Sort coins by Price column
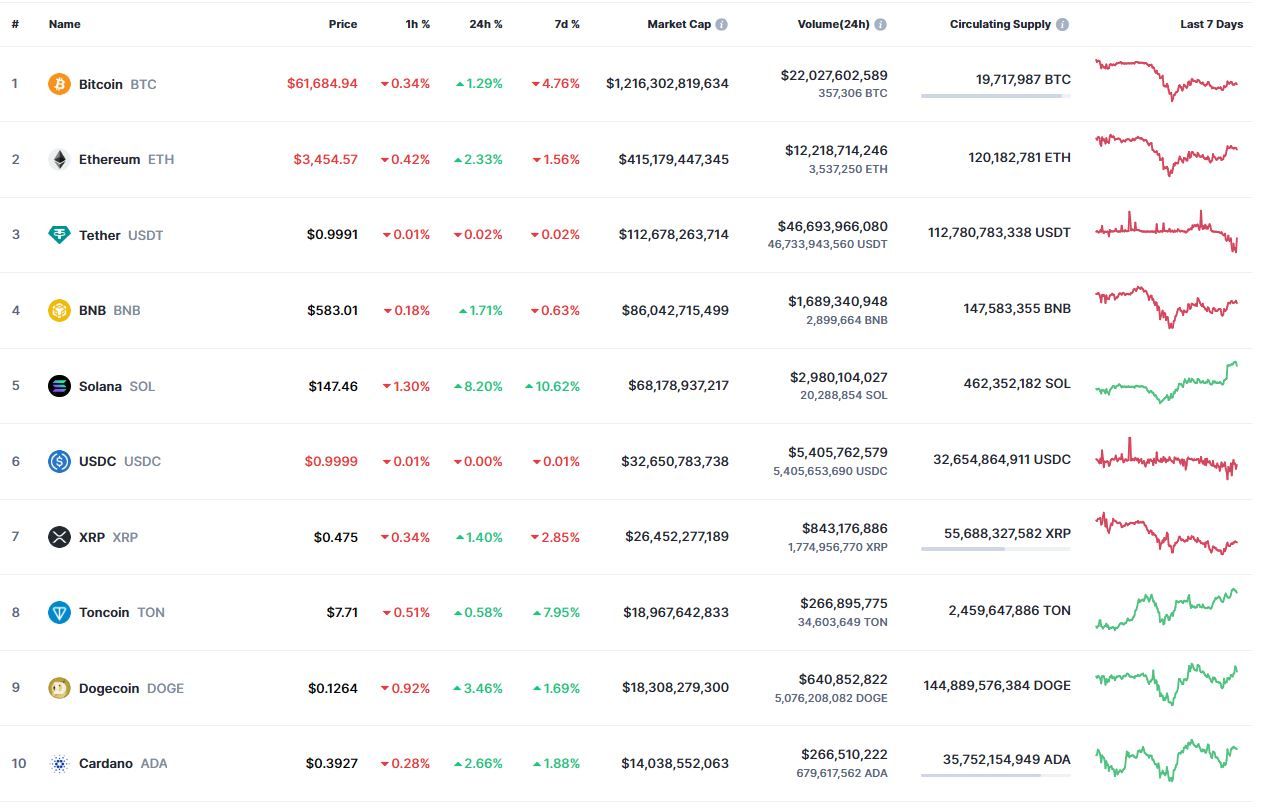The image size is (1264, 809). pyautogui.click(x=342, y=24)
